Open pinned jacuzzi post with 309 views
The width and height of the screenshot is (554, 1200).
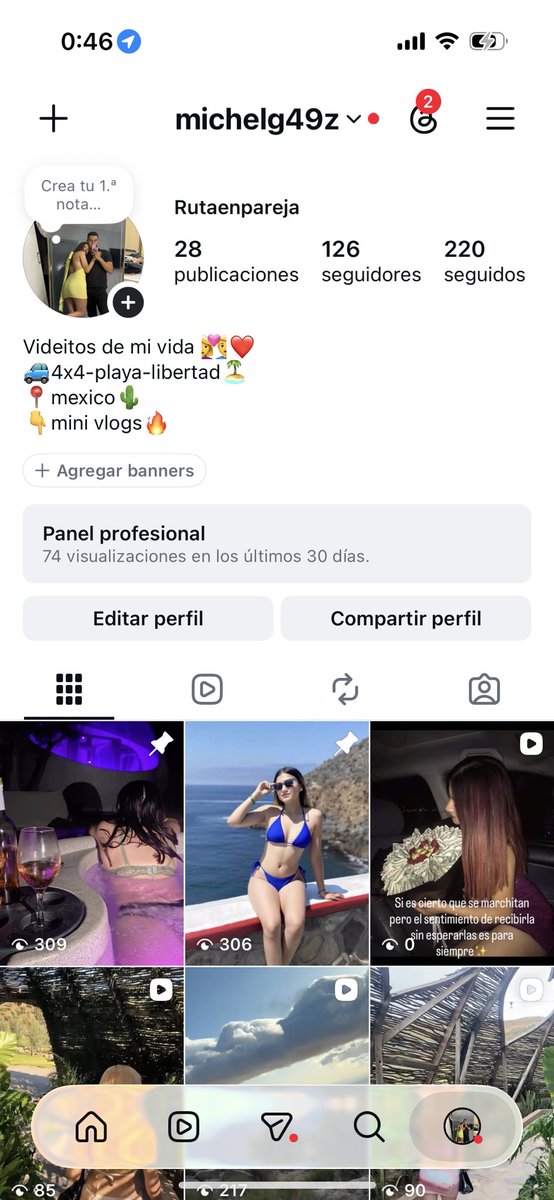[91, 843]
